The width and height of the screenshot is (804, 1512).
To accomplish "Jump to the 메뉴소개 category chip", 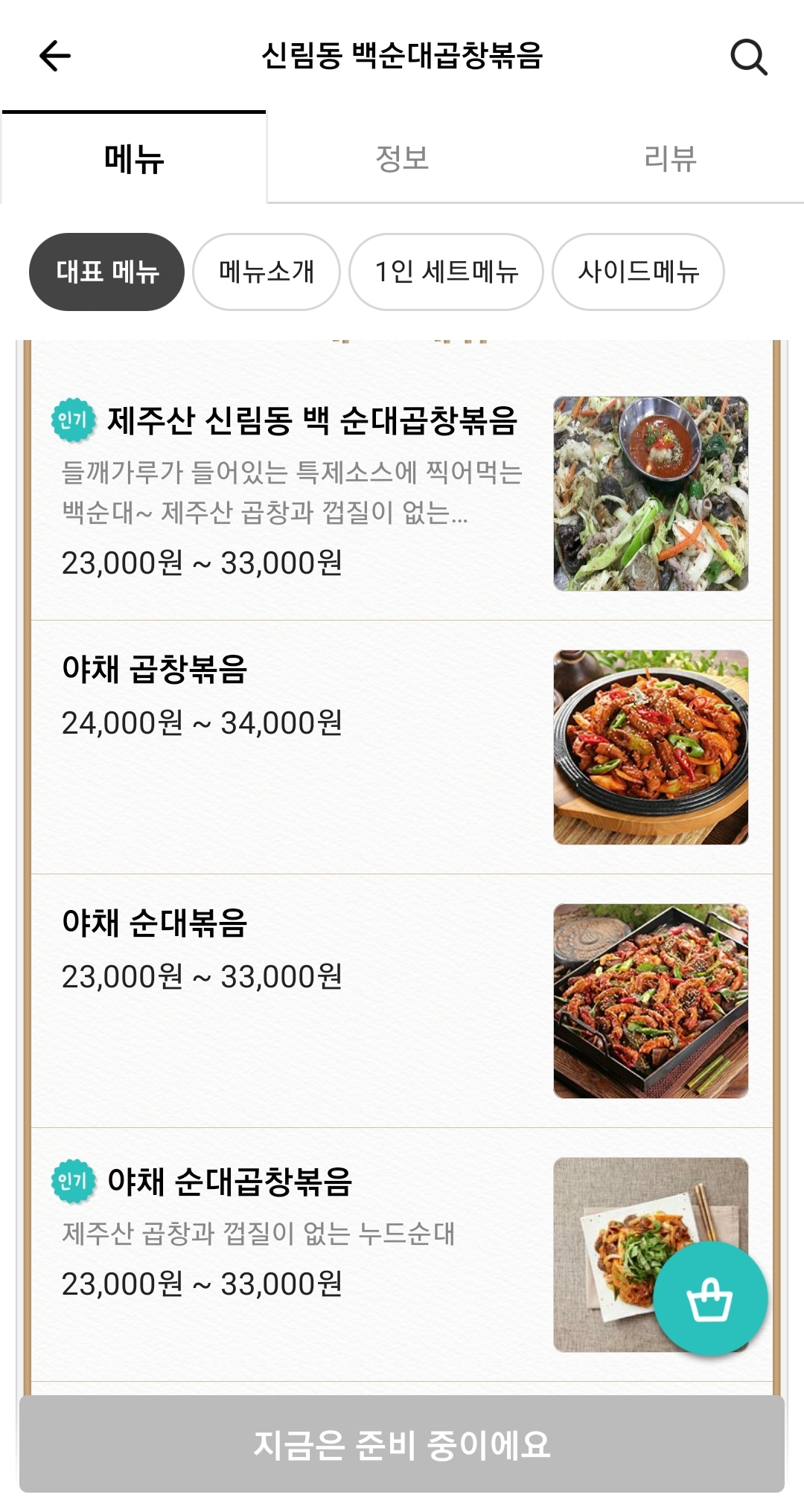I will click(267, 272).
